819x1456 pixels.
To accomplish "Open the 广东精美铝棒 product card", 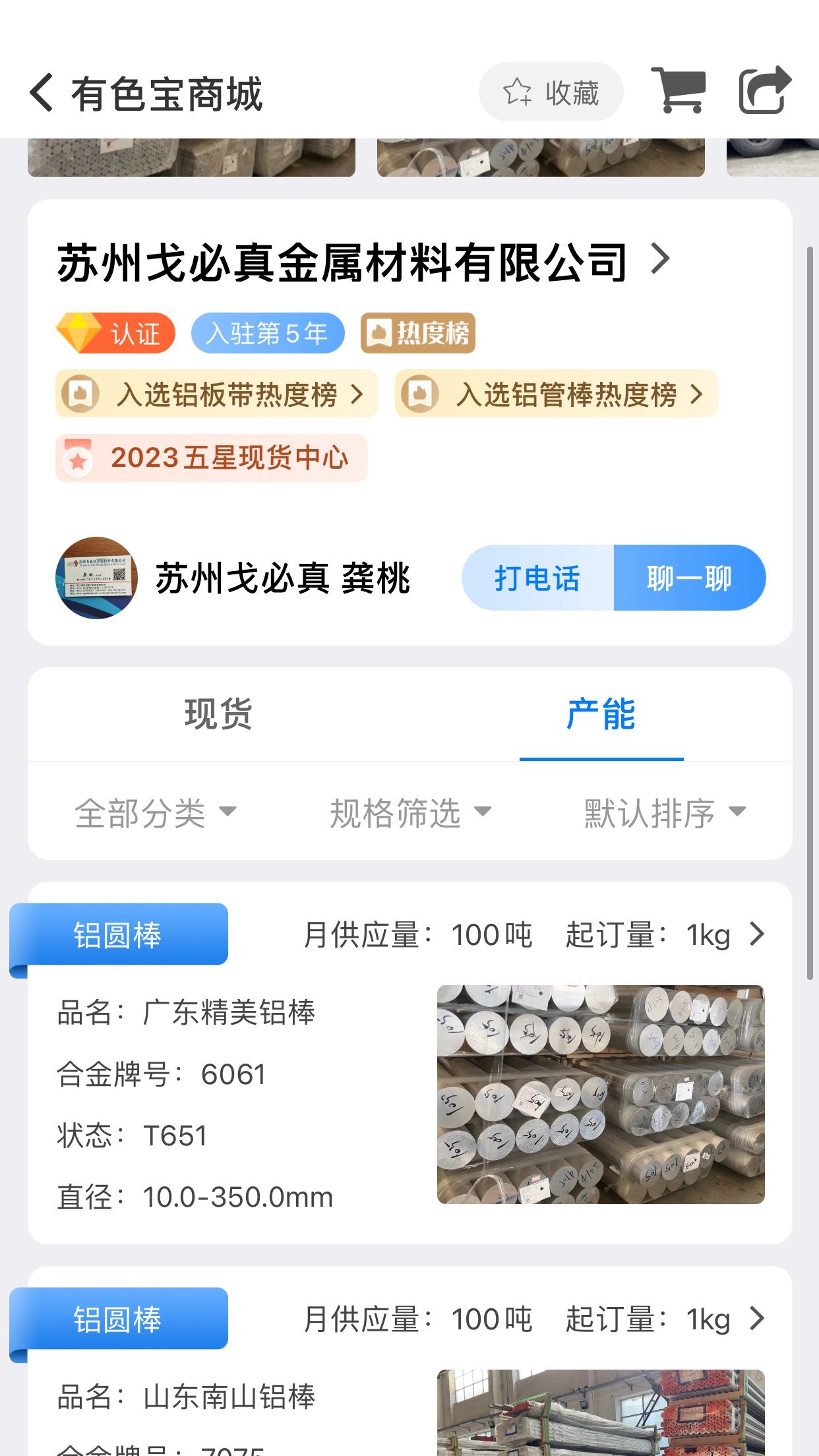I will coord(410,1063).
